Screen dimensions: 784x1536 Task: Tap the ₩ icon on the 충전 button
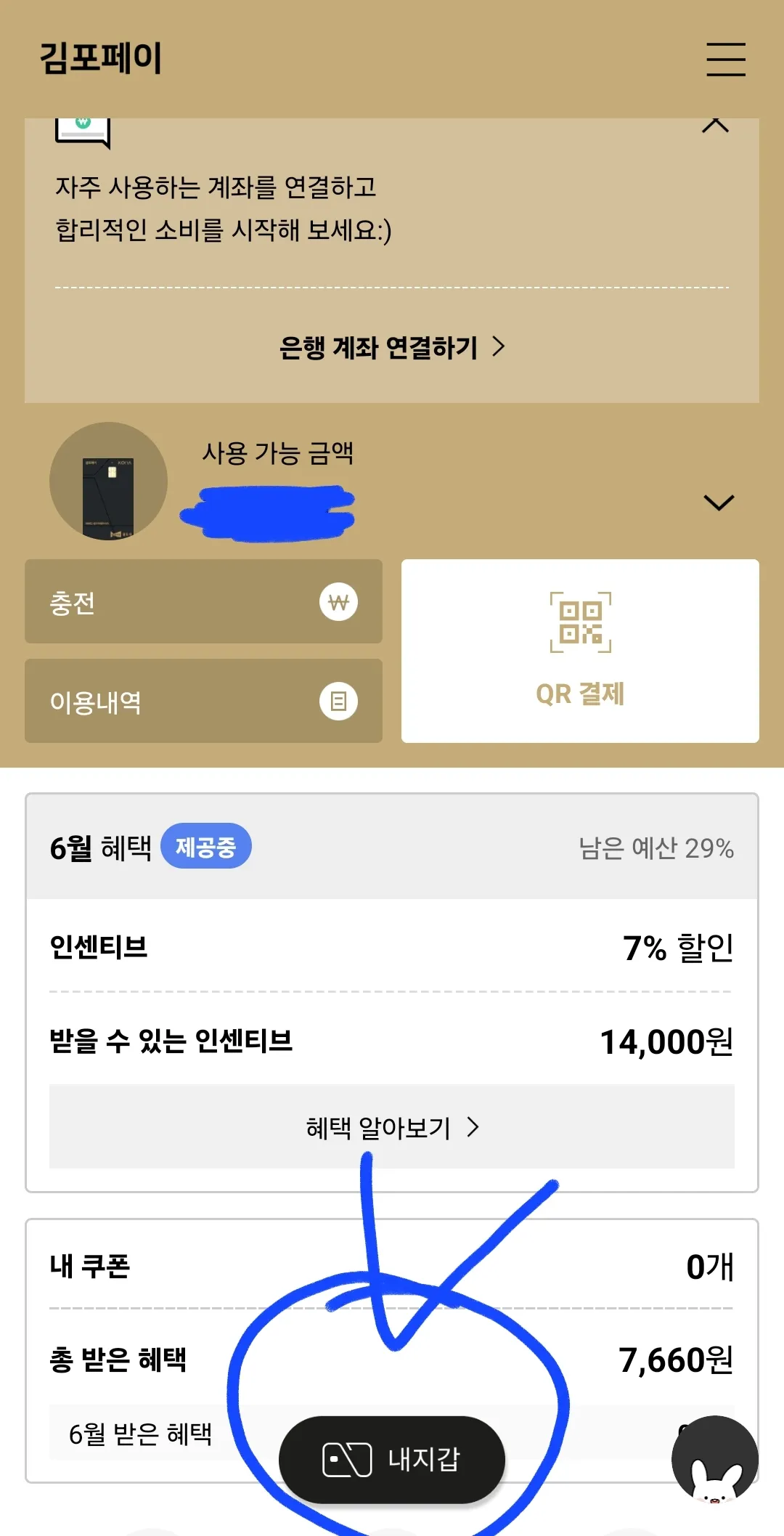[338, 602]
